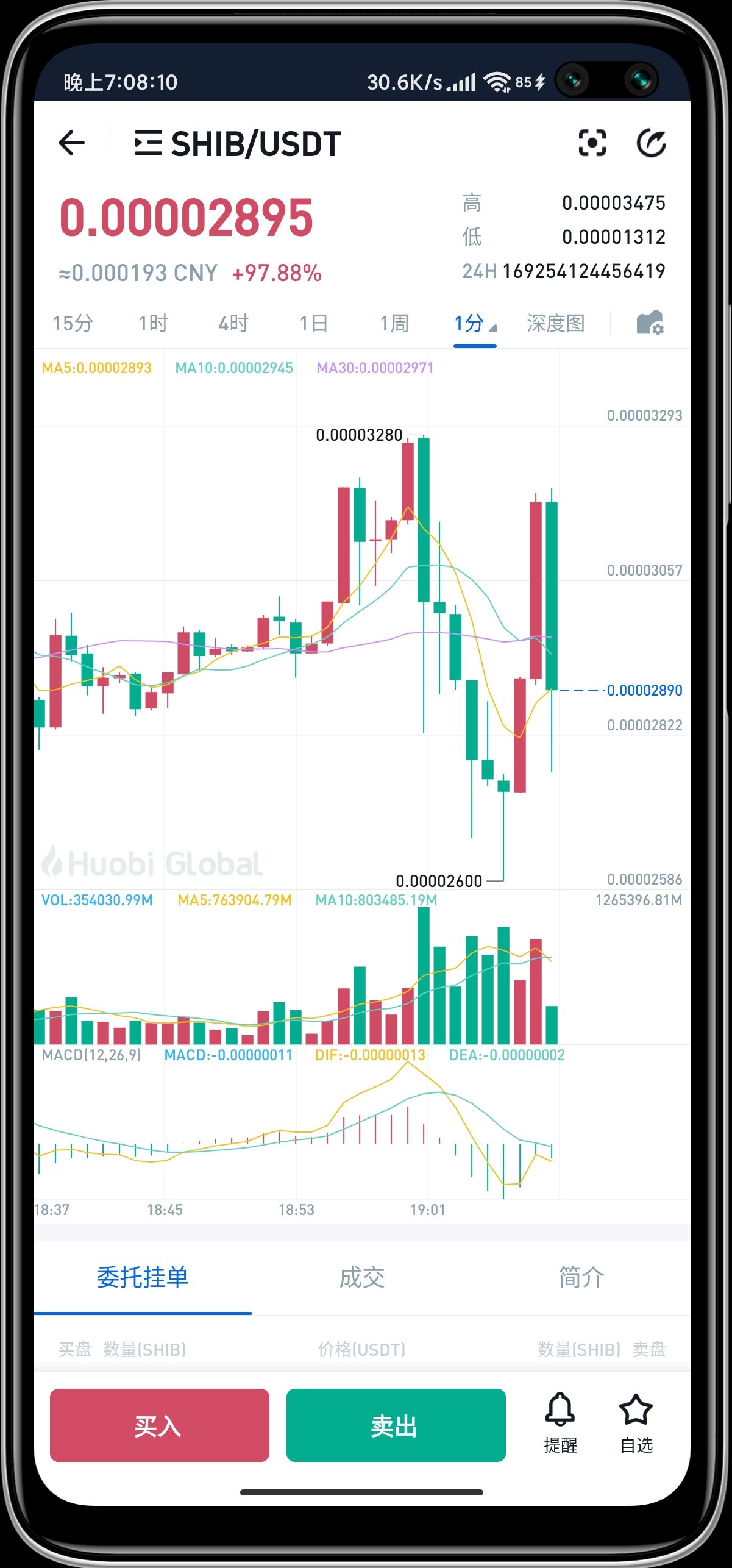732x1568 pixels.
Task: Switch to the 委托挂单 tab
Action: (x=143, y=1277)
